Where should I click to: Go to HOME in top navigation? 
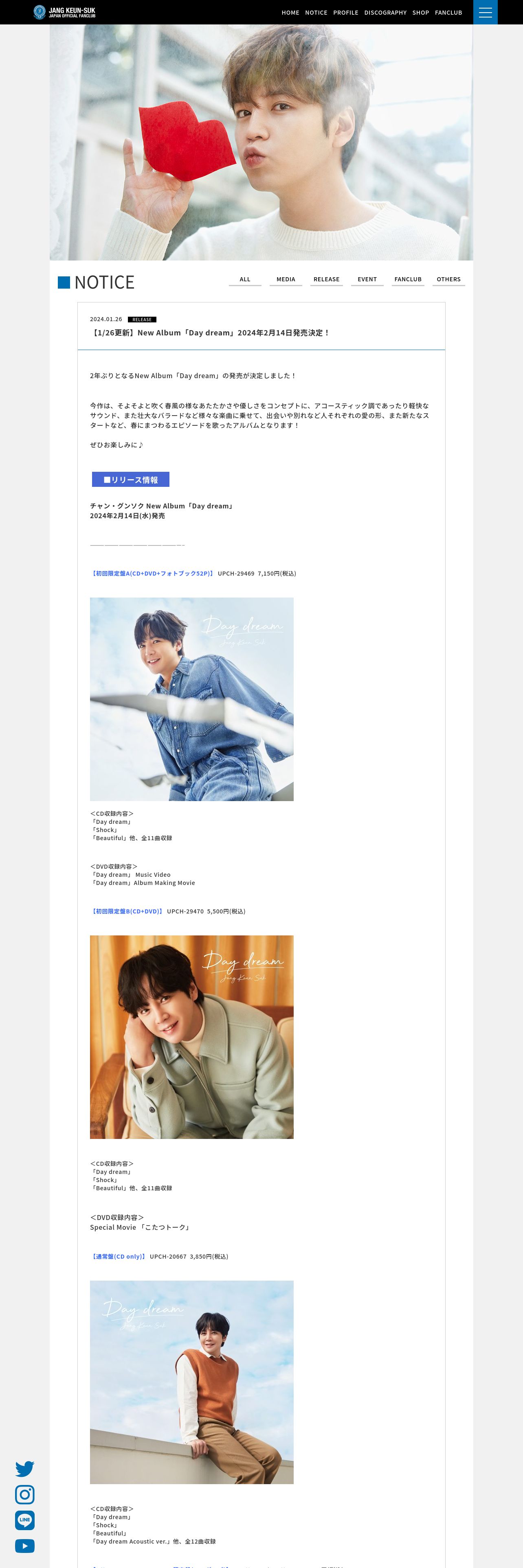click(290, 13)
